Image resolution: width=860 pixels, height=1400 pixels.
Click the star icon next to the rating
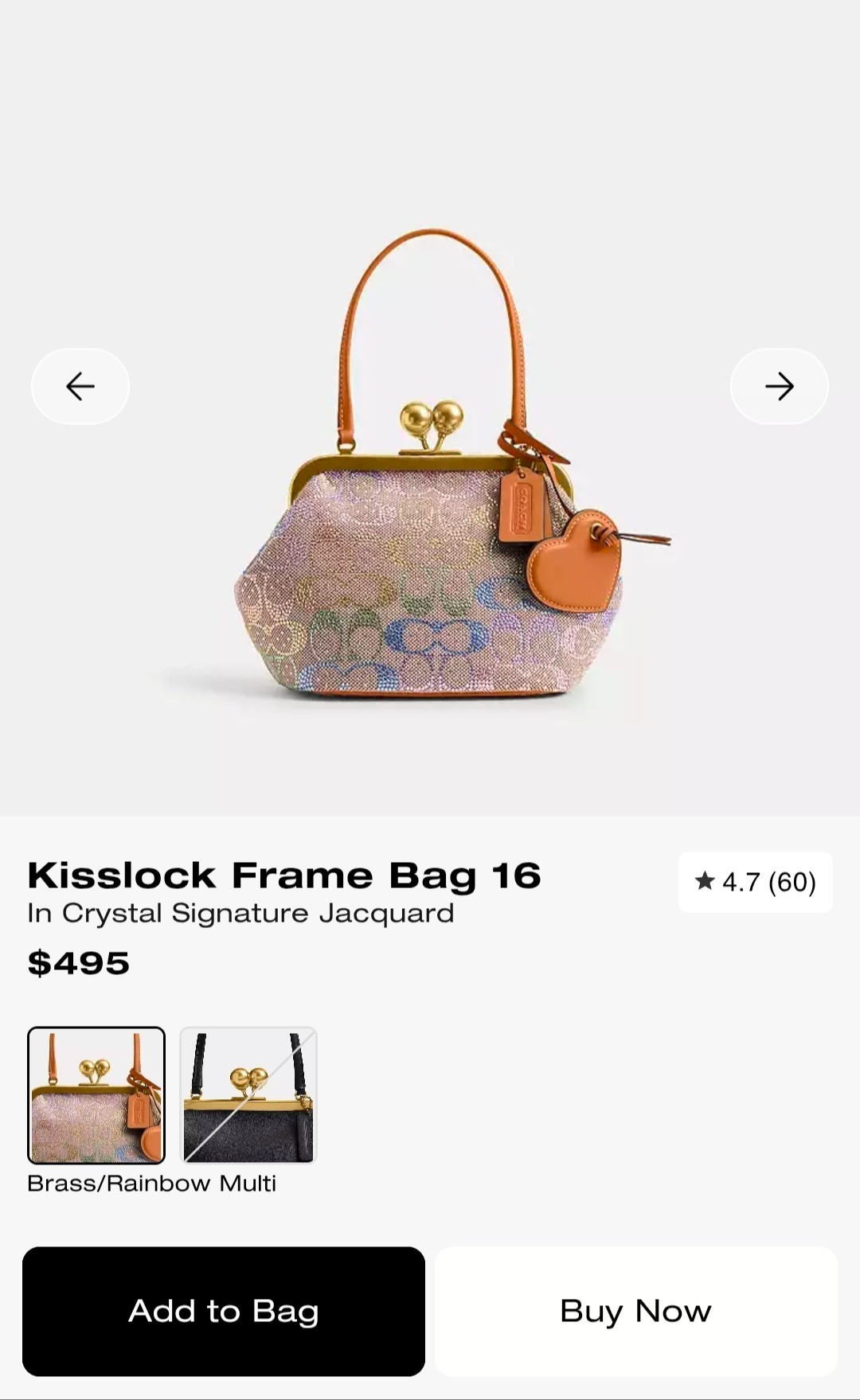pyautogui.click(x=704, y=883)
